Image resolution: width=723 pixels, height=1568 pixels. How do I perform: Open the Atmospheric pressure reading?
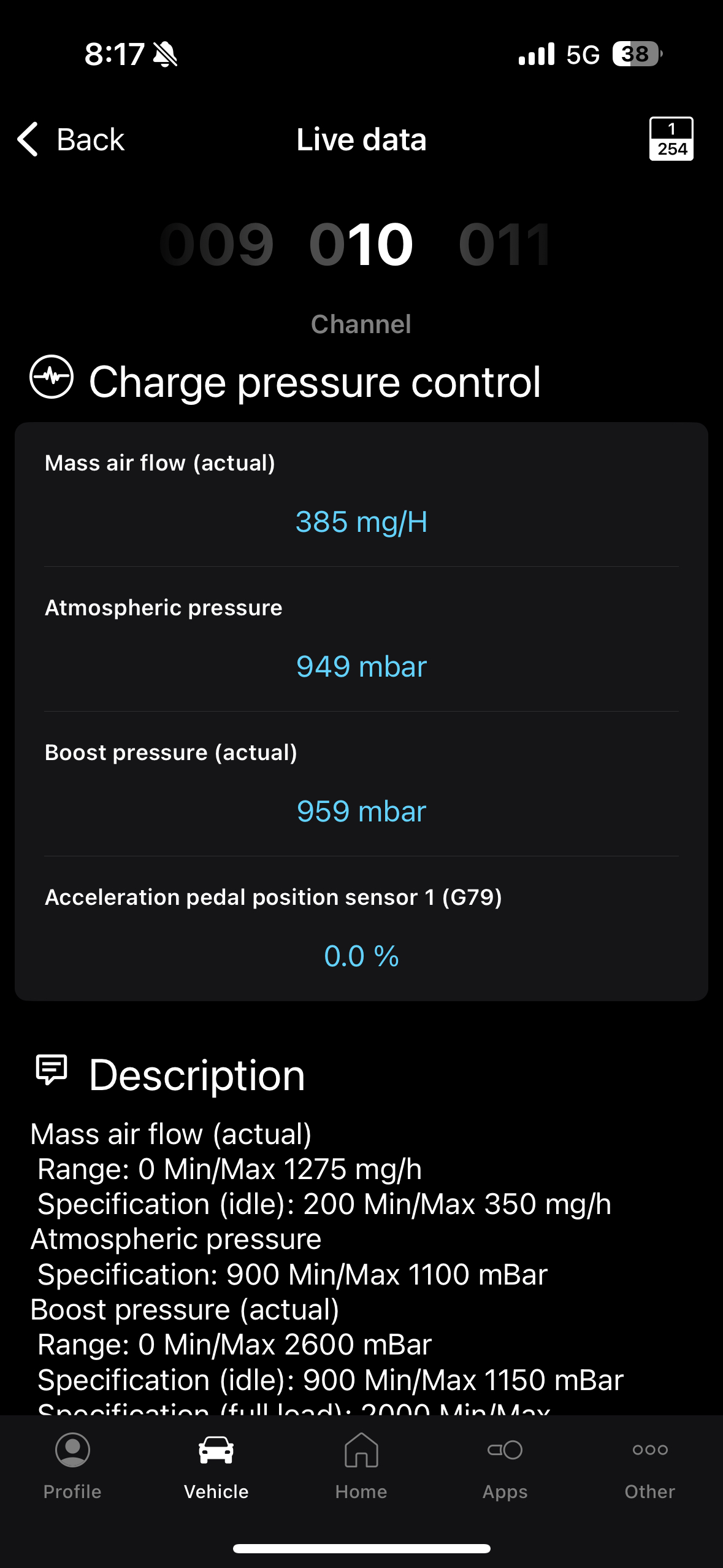tap(361, 639)
